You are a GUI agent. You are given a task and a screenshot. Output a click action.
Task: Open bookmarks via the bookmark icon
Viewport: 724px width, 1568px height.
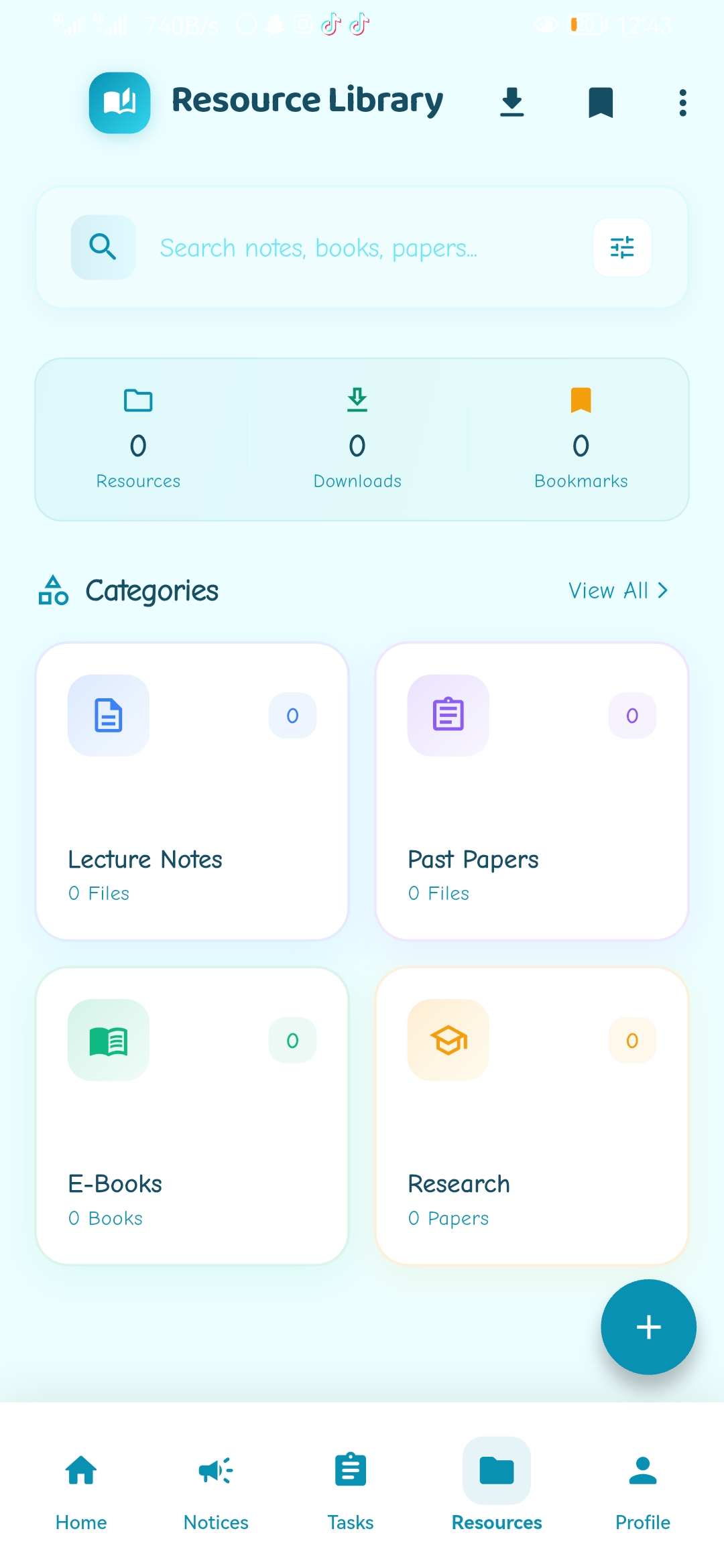point(600,102)
